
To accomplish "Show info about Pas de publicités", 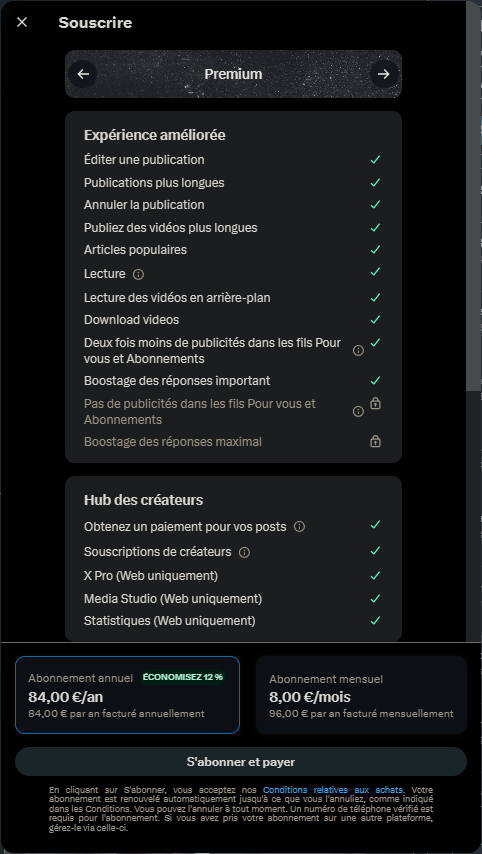I will coord(358,412).
